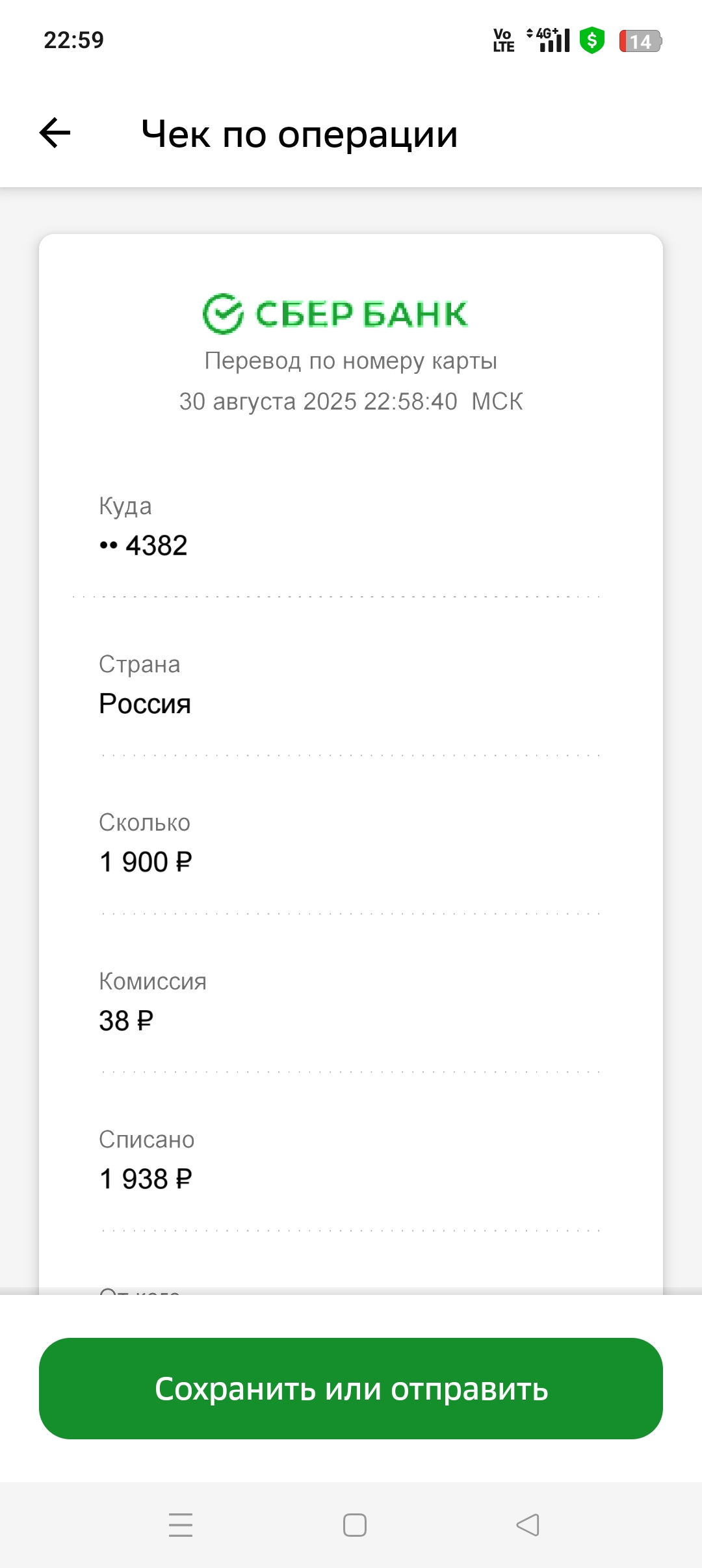Open recent apps from the navigation bar
This screenshot has height=1568, width=702.
coord(181,1524)
